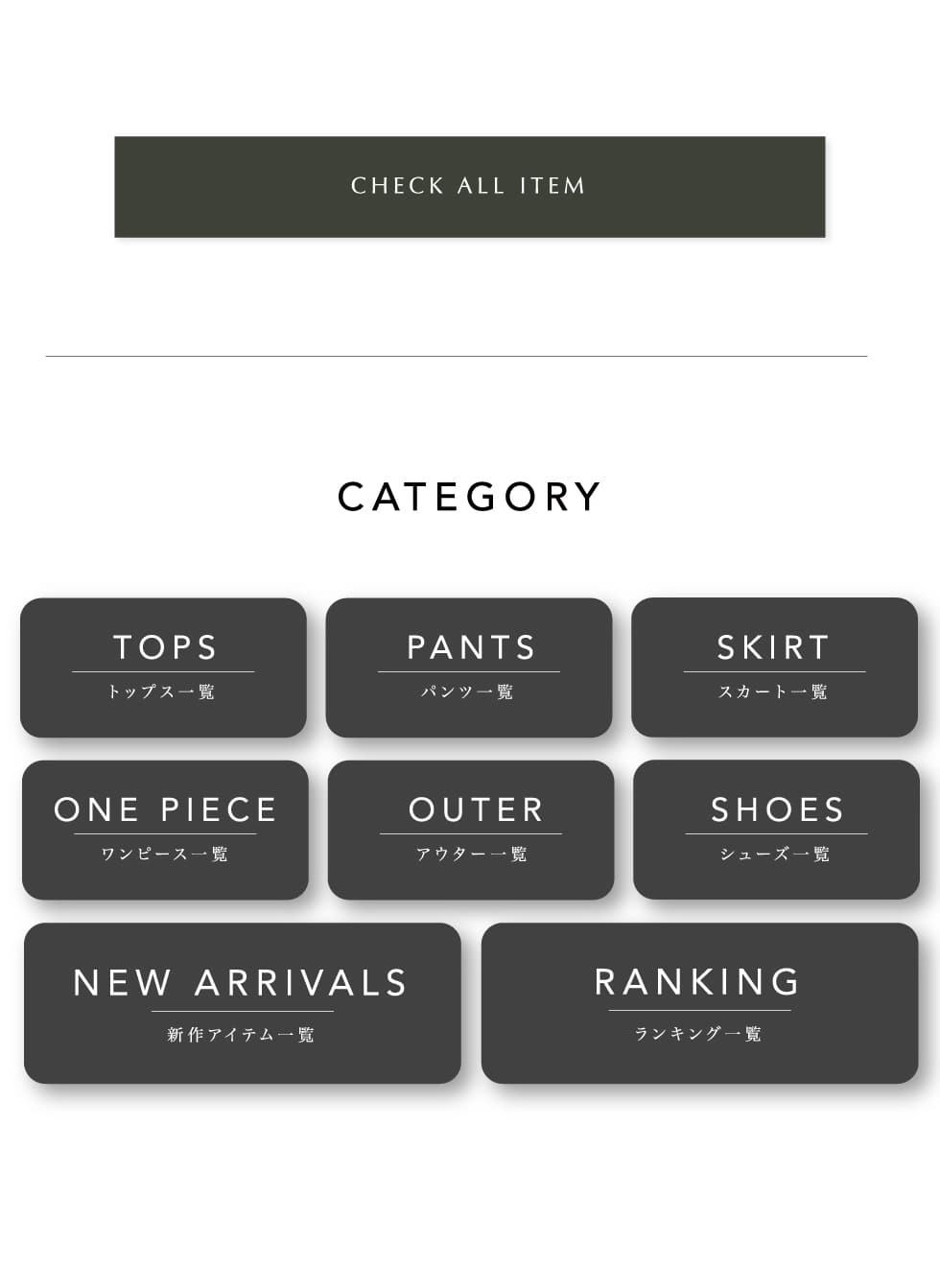Screen dimensions: 940x1288
Task: Open the RANKING list
Action: [699, 1003]
